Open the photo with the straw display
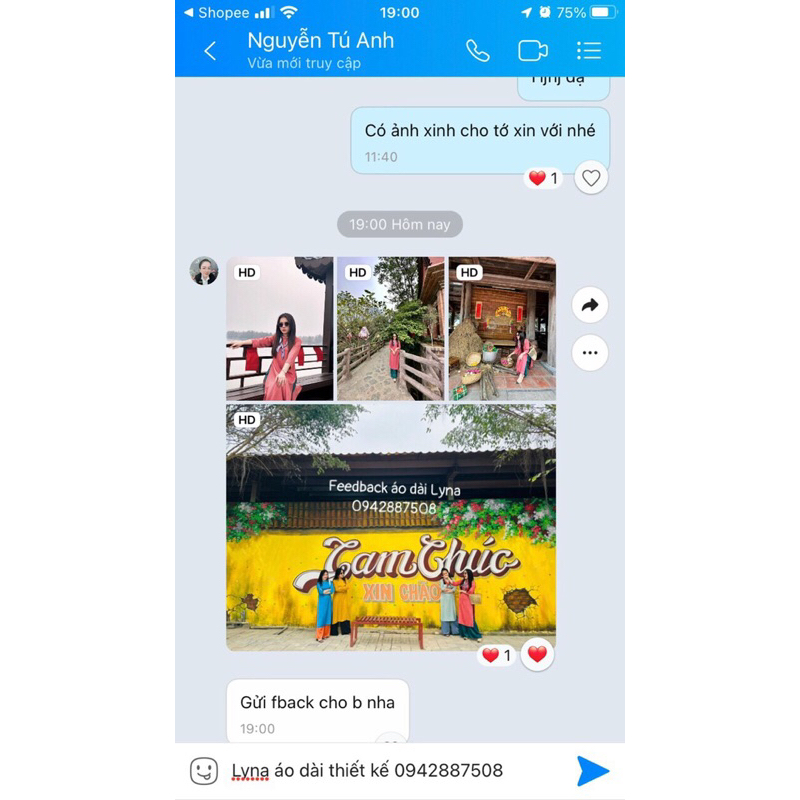The width and height of the screenshot is (800, 800). (502, 329)
